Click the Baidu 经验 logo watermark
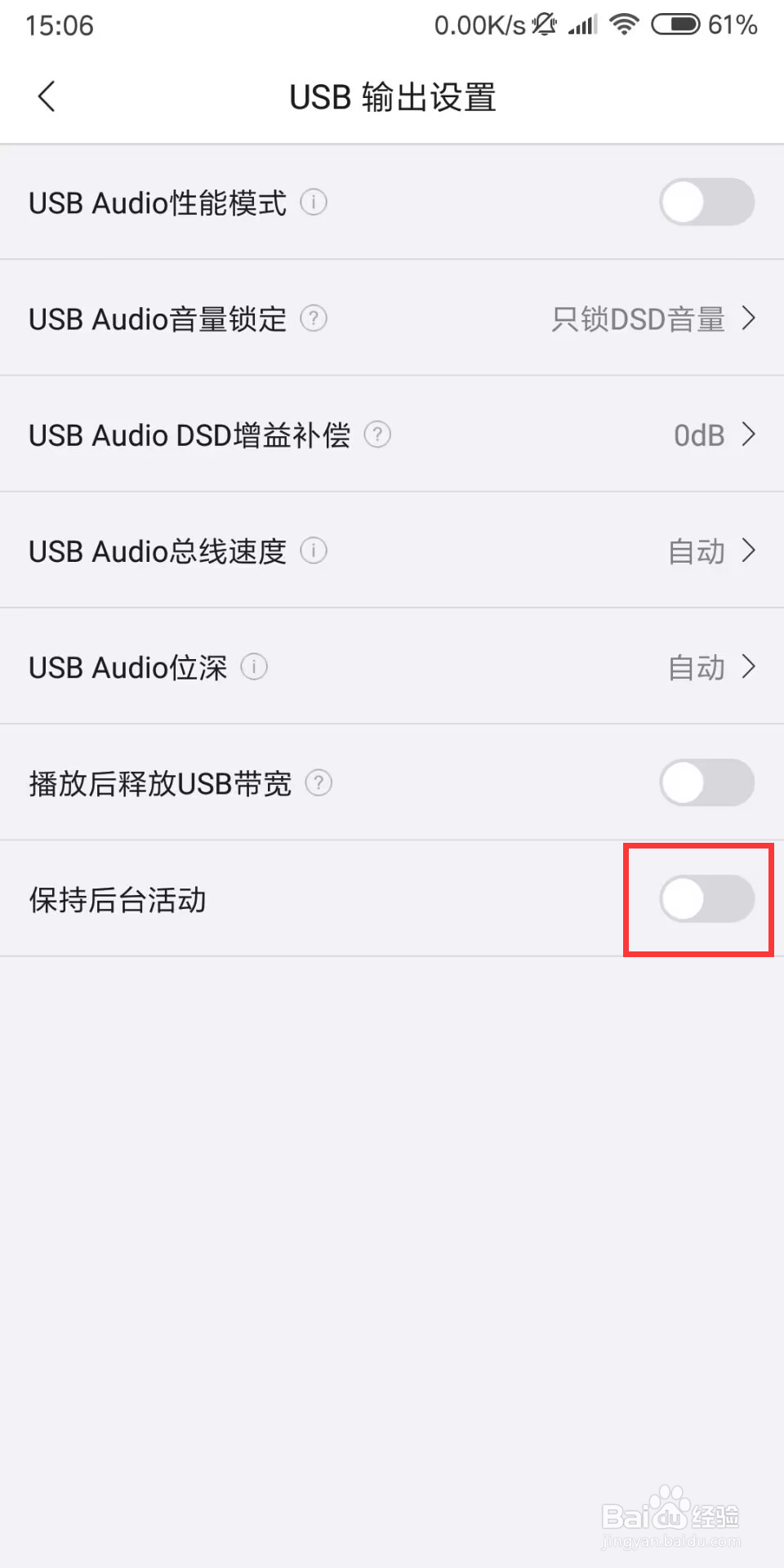The width and height of the screenshot is (784, 1568). click(x=673, y=1515)
